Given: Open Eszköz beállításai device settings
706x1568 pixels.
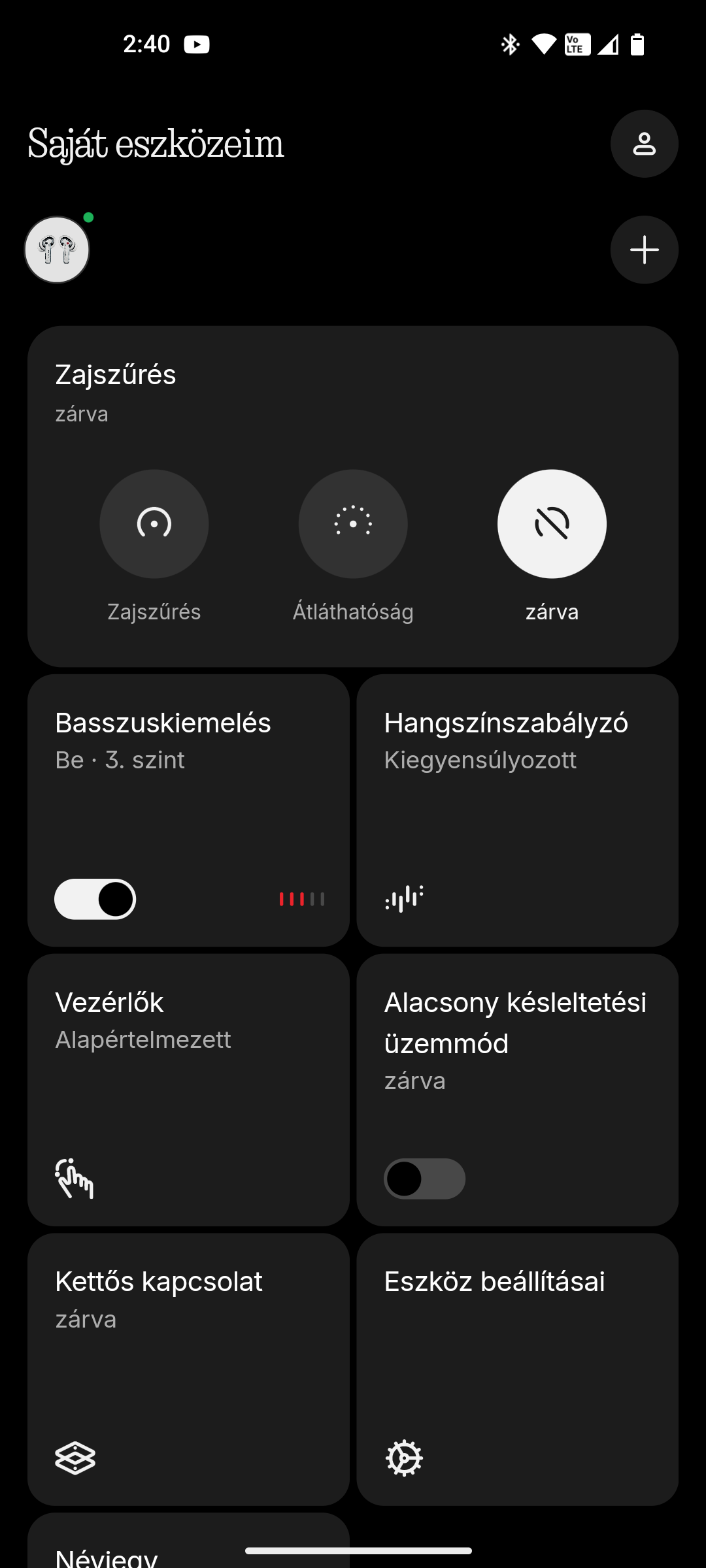Looking at the screenshot, I should point(517,1369).
